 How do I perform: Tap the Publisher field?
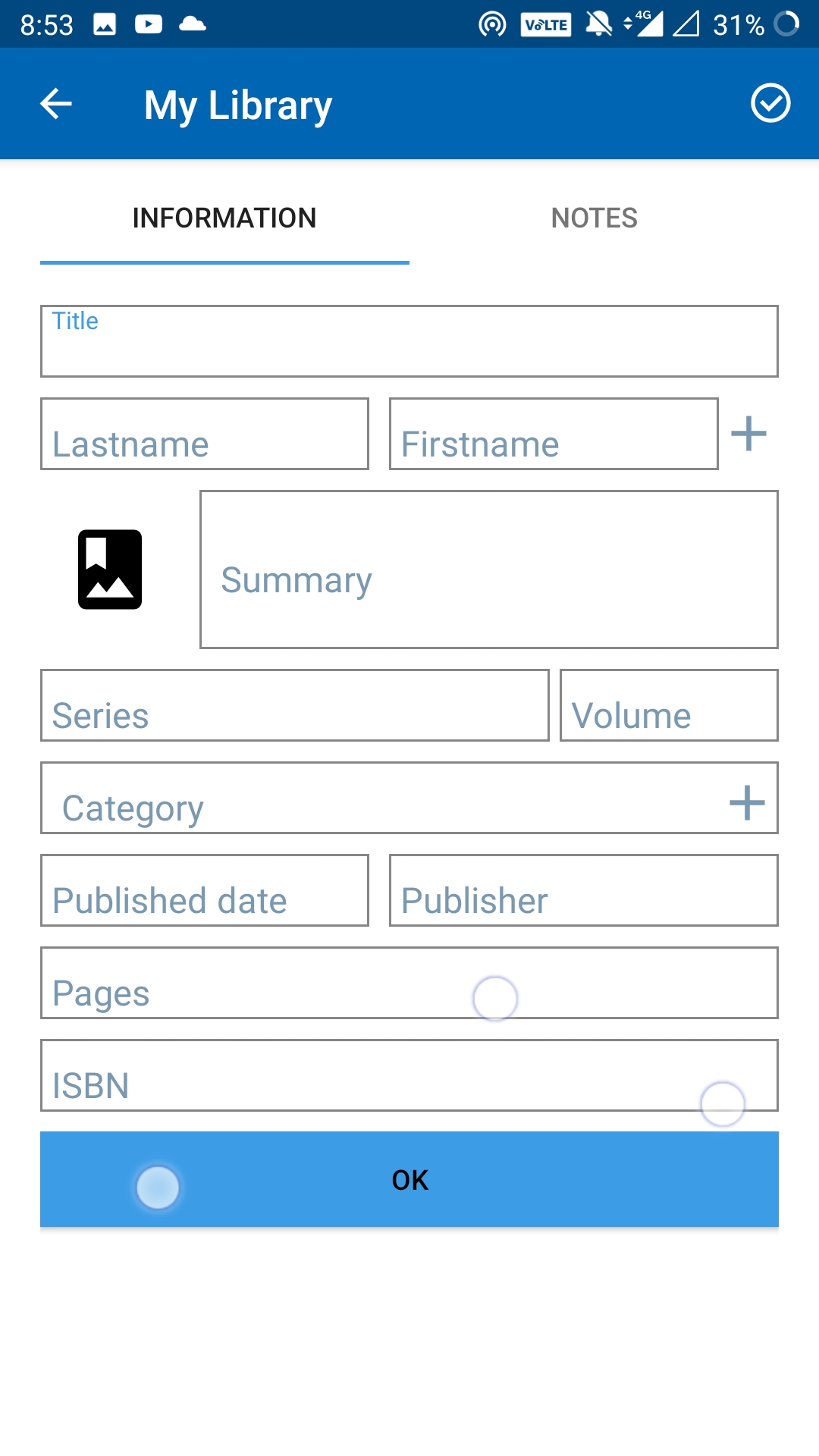pos(584,891)
